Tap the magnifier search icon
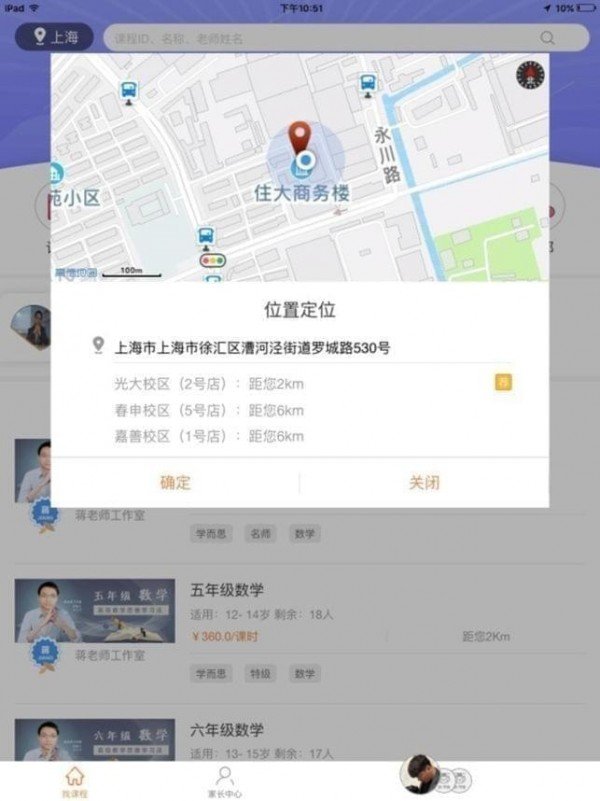Screen dimensions: 600x801 click(548, 38)
